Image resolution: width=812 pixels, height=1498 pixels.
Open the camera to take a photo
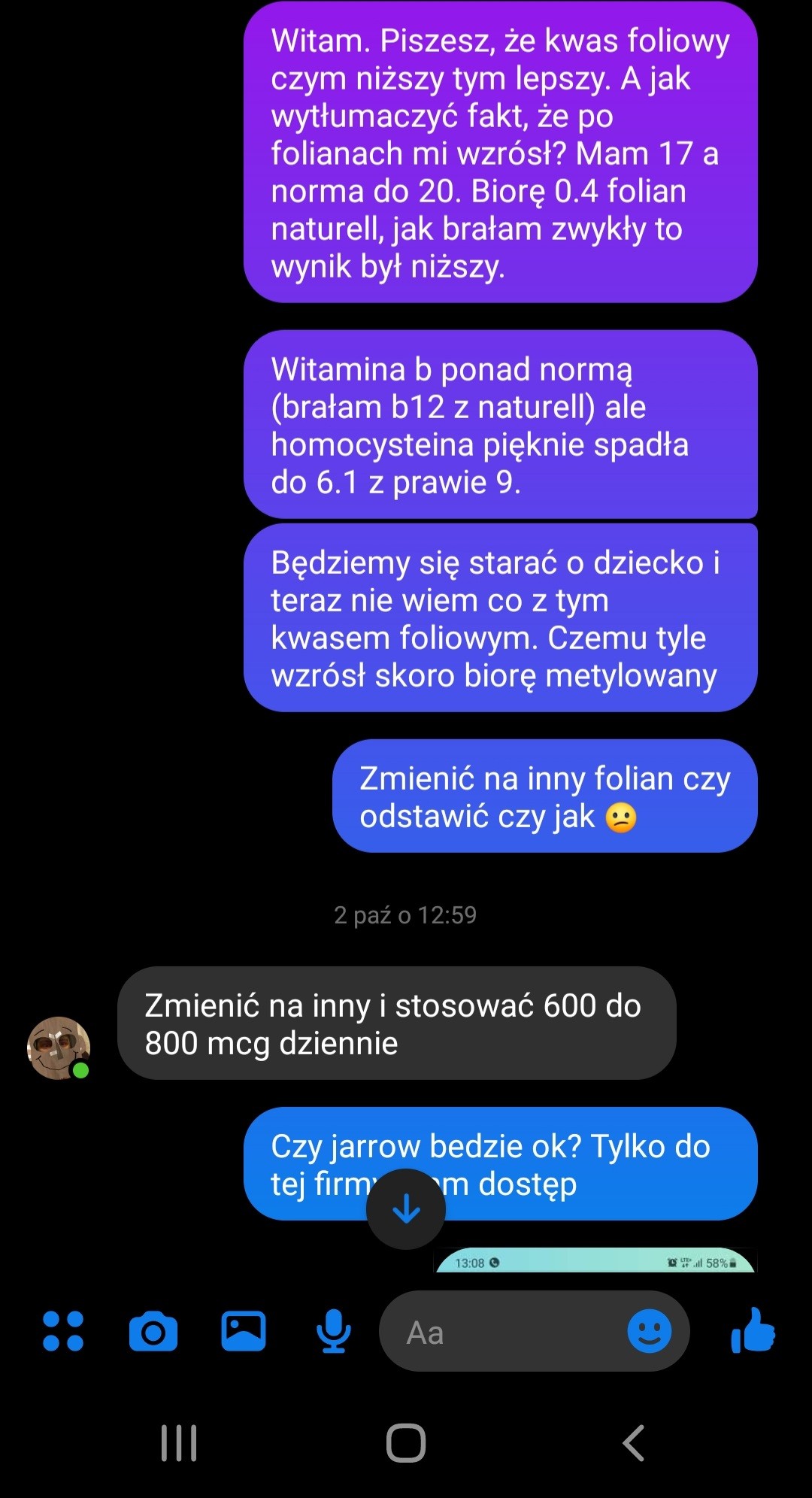(x=153, y=1332)
